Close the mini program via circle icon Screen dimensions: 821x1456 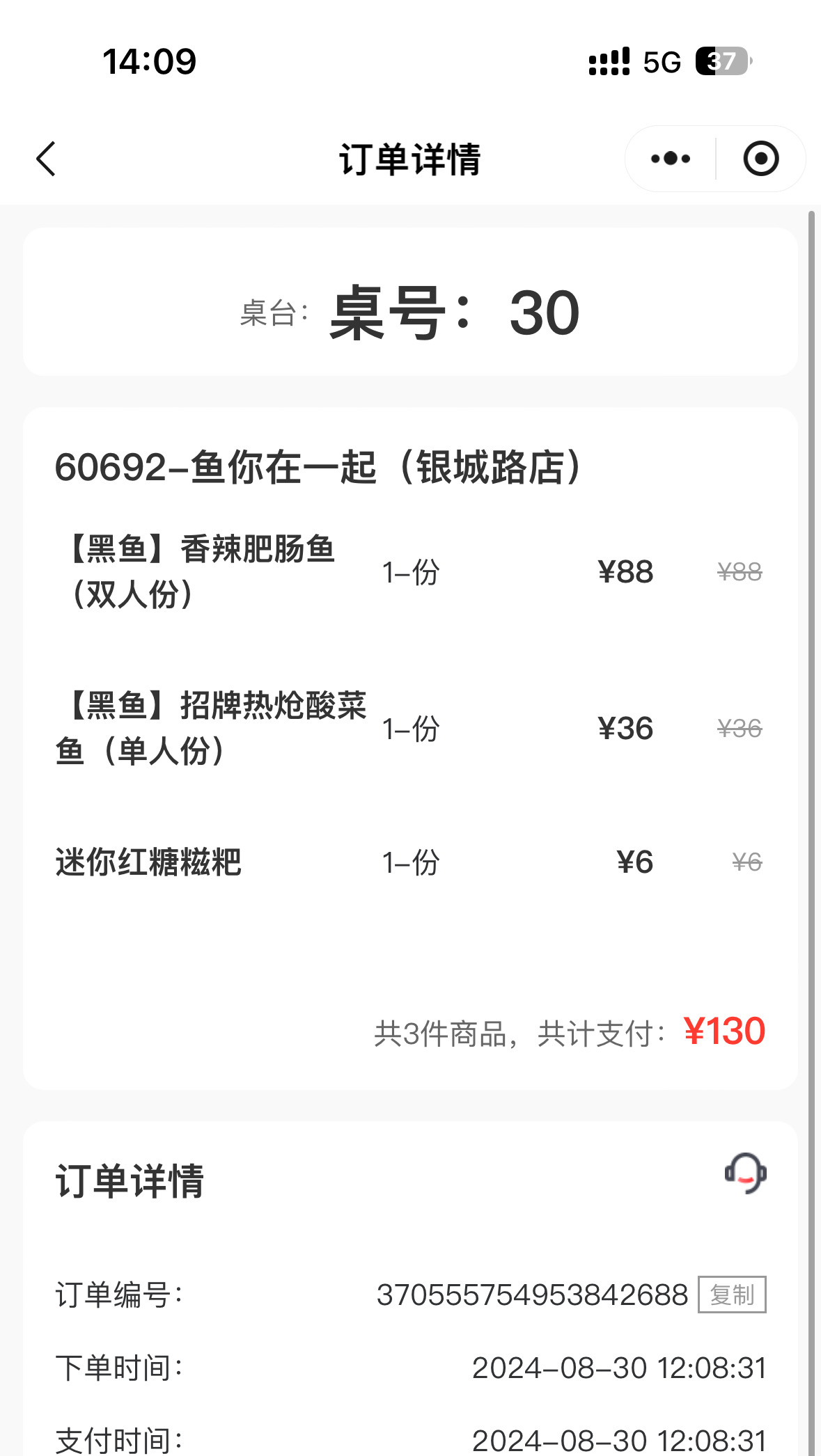pos(761,159)
